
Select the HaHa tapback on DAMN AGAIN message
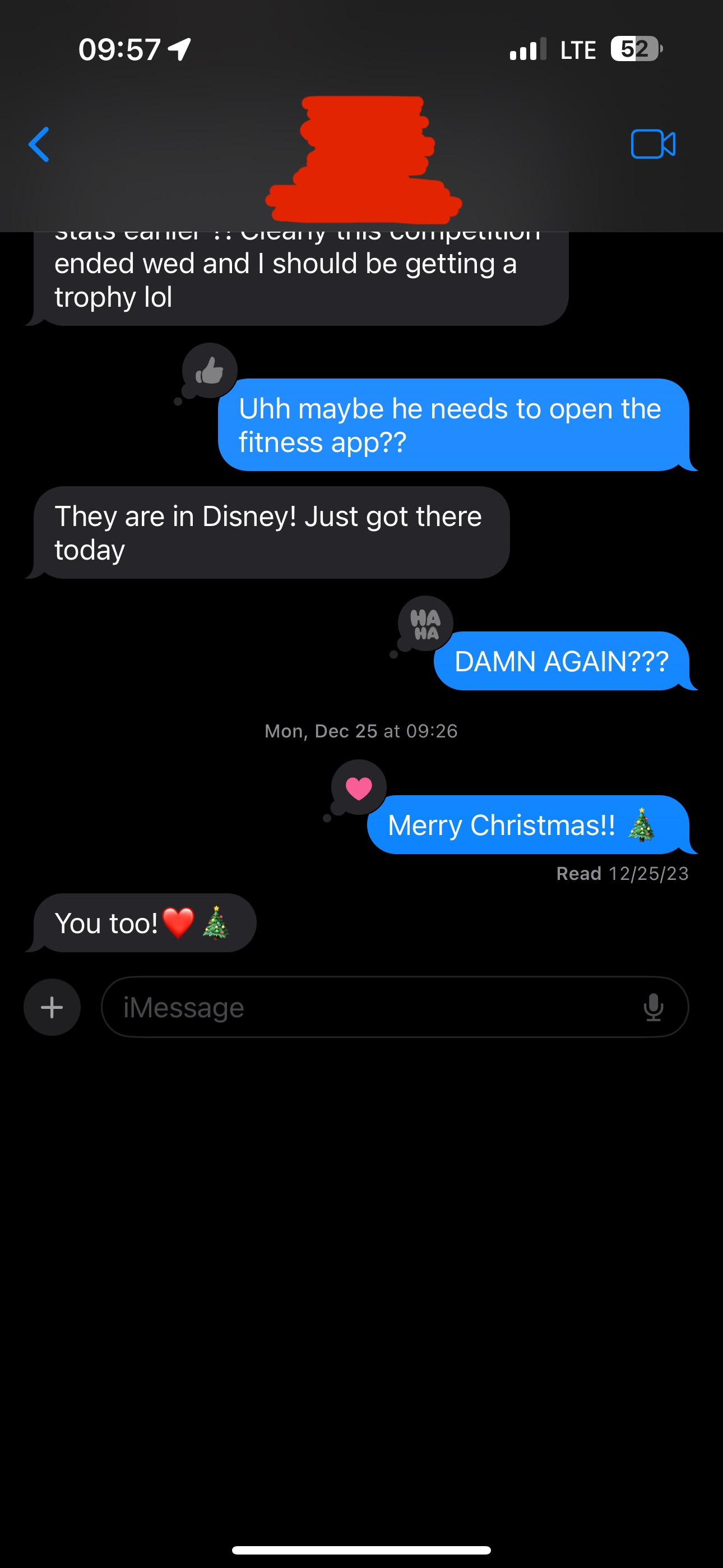point(424,622)
